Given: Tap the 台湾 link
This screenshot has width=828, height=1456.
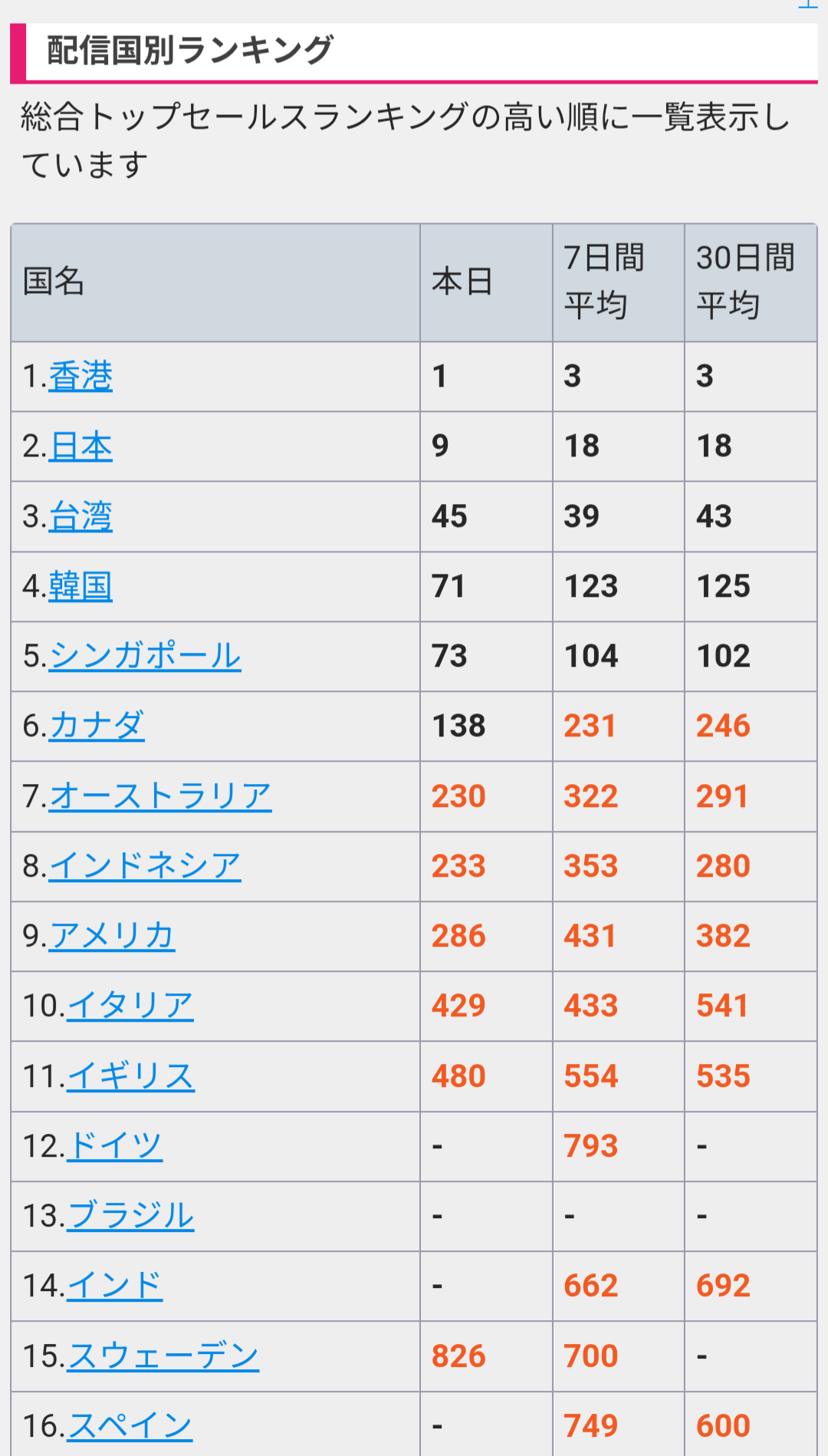Looking at the screenshot, I should click(x=80, y=516).
